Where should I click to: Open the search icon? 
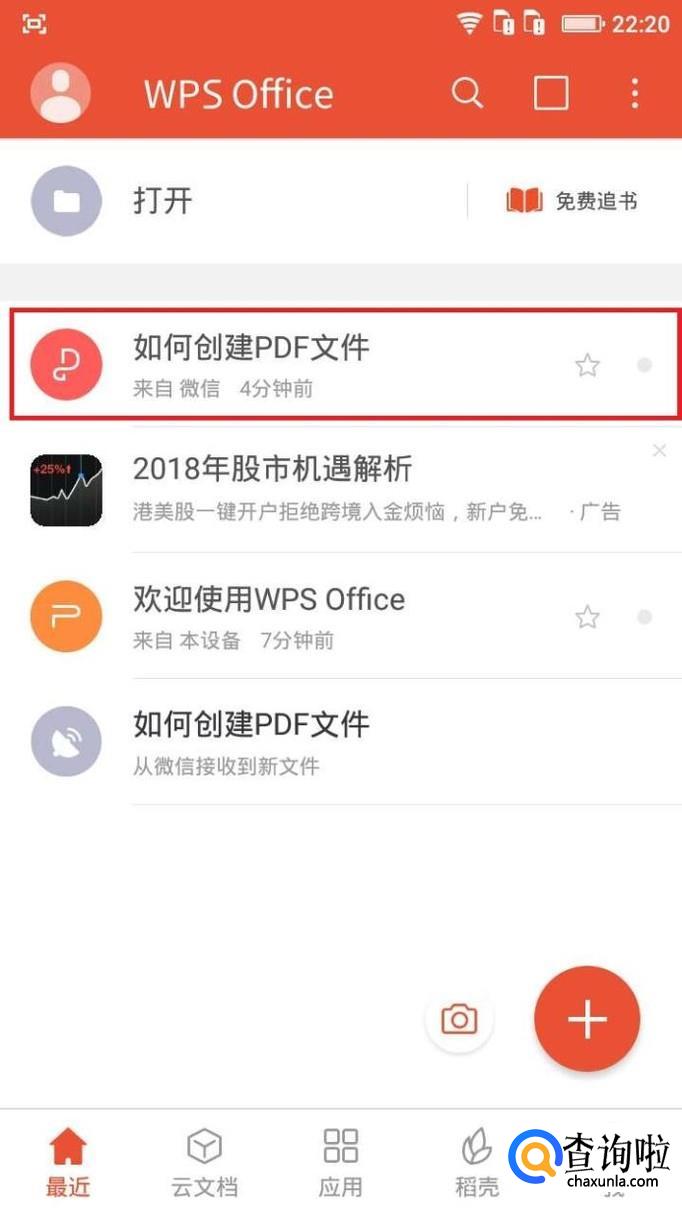tap(467, 93)
